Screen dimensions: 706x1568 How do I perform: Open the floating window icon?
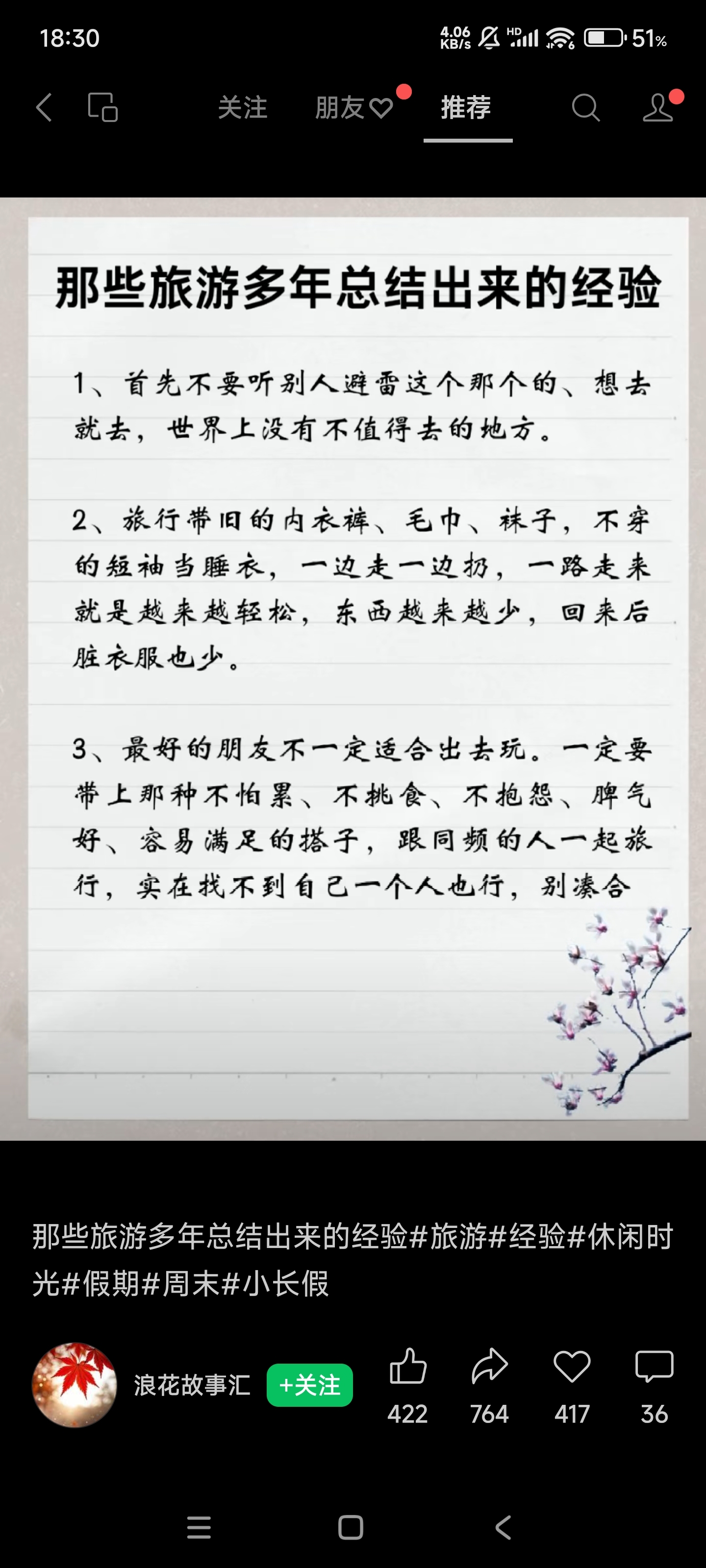102,108
